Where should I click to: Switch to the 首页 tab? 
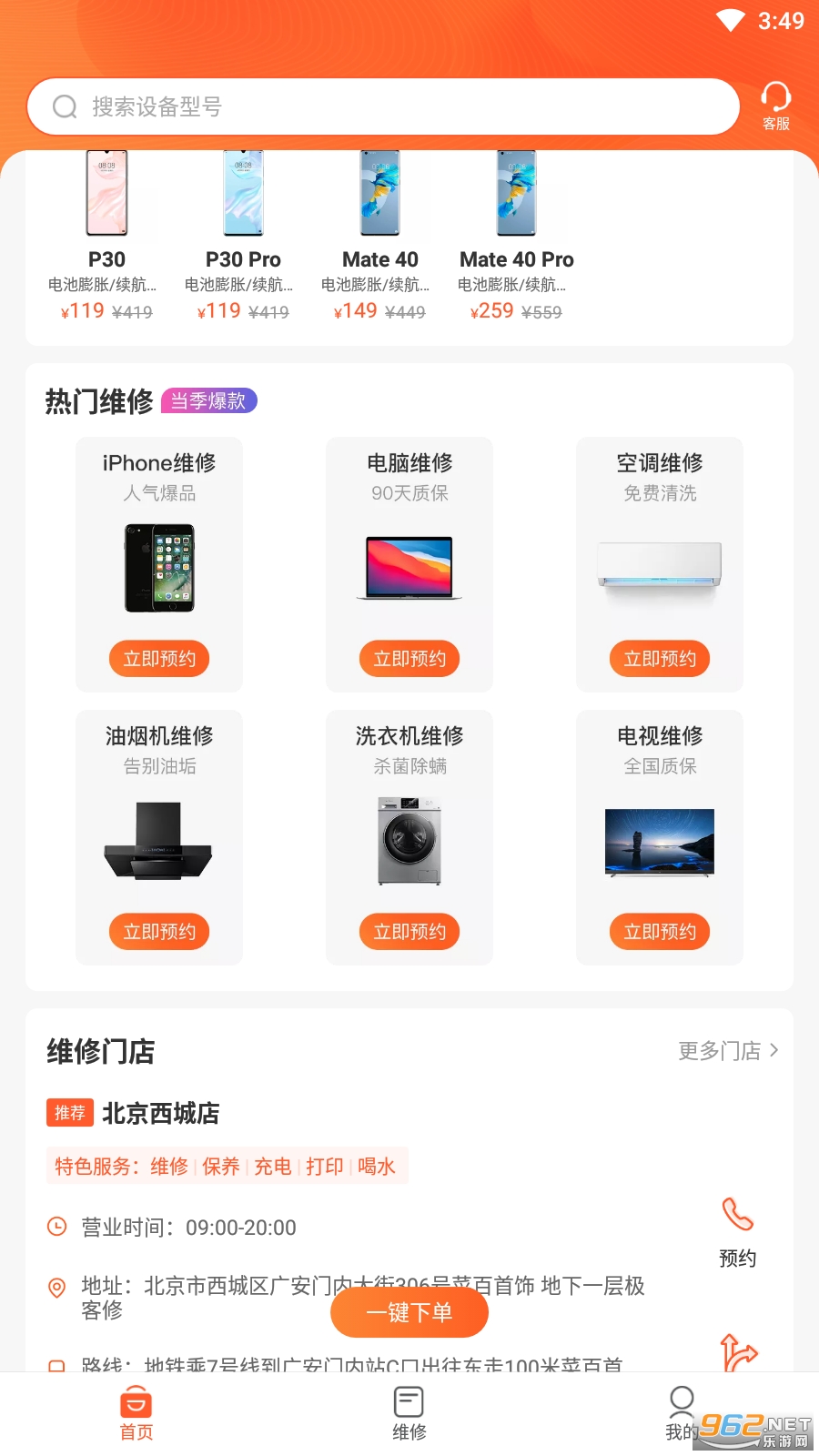point(136,1413)
